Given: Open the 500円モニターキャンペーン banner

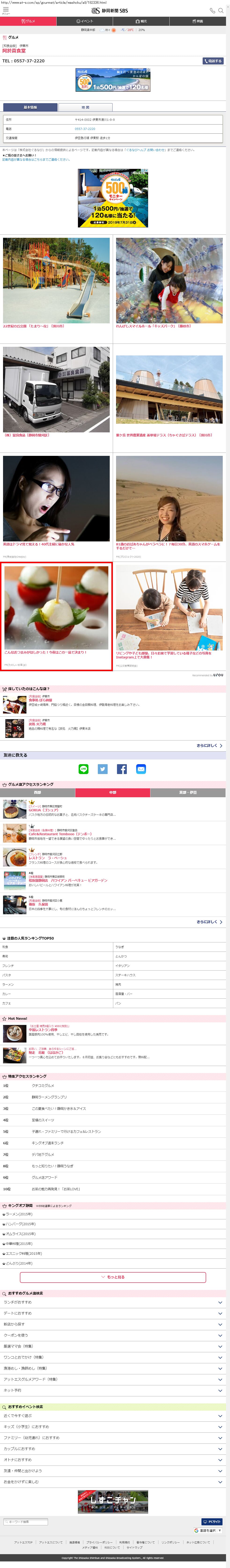Looking at the screenshot, I should [113, 198].
